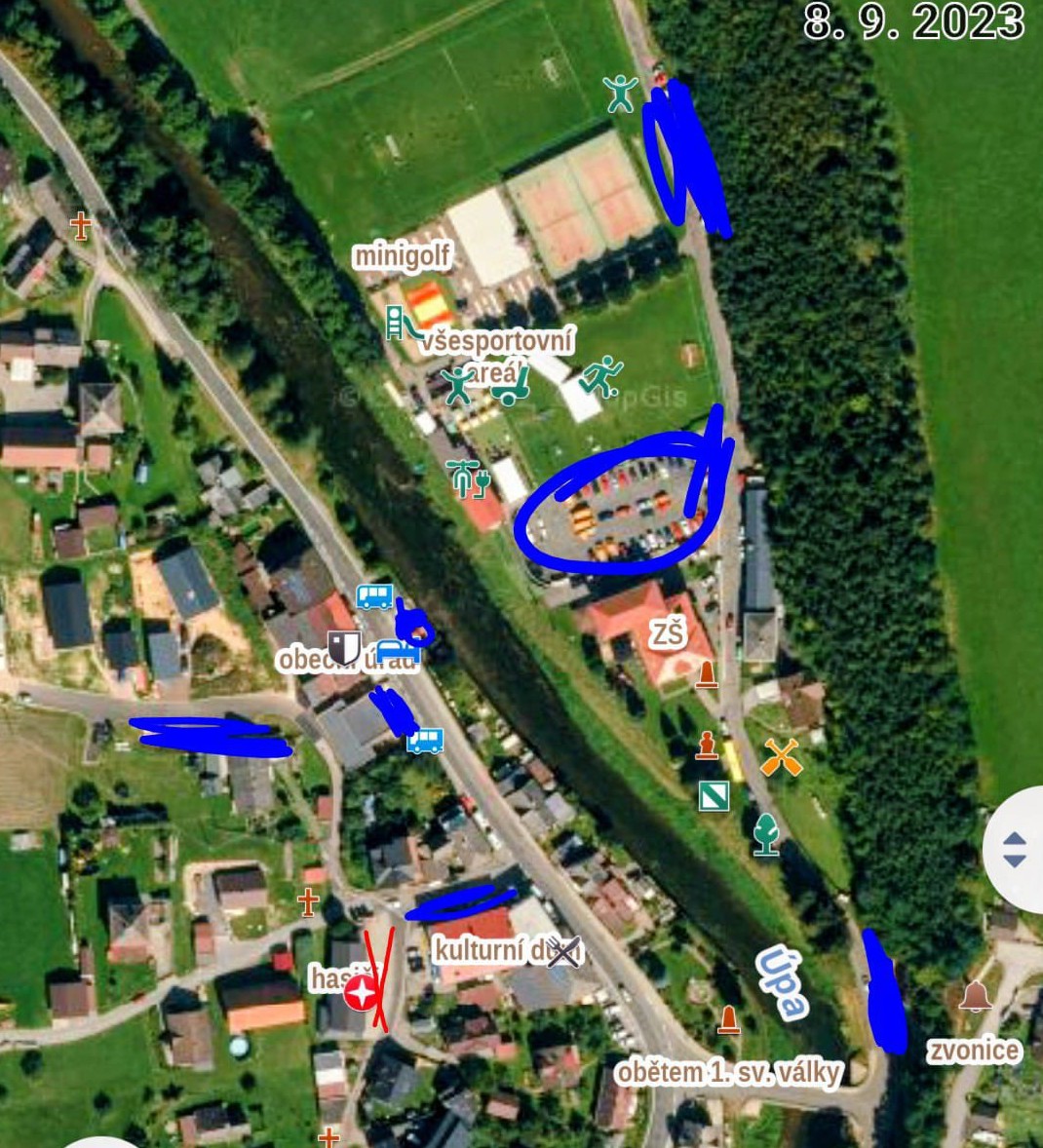
Task: Open the všesportovní areál marker
Action: (458, 385)
